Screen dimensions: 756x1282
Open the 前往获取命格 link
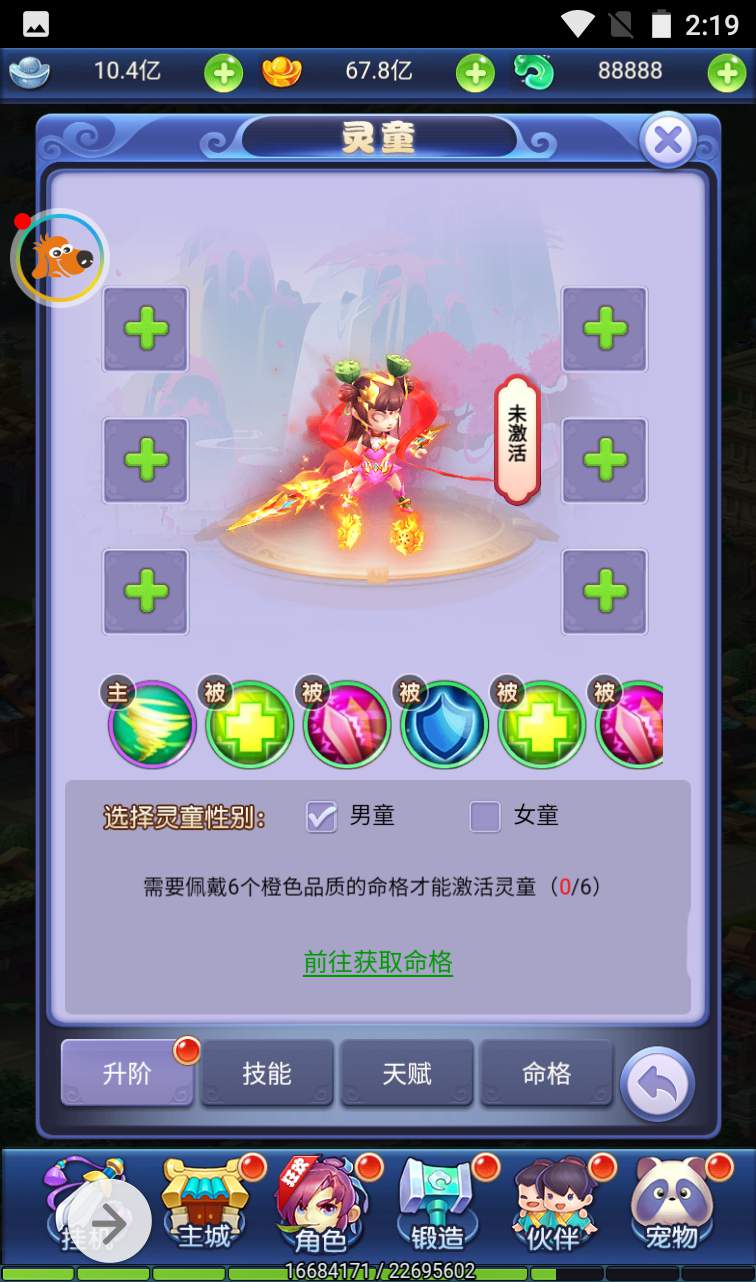pos(378,962)
